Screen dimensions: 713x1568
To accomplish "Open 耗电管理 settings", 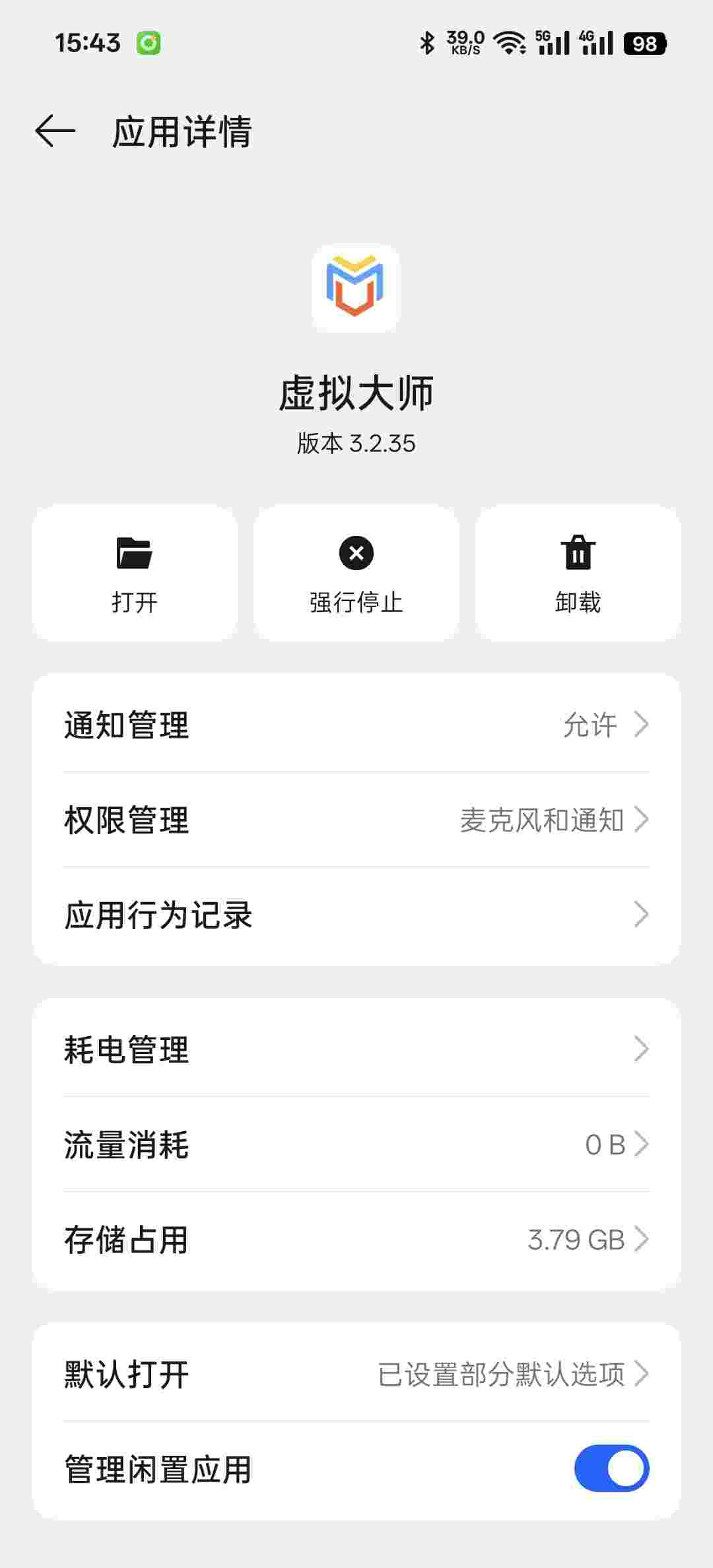I will pyautogui.click(x=356, y=1049).
